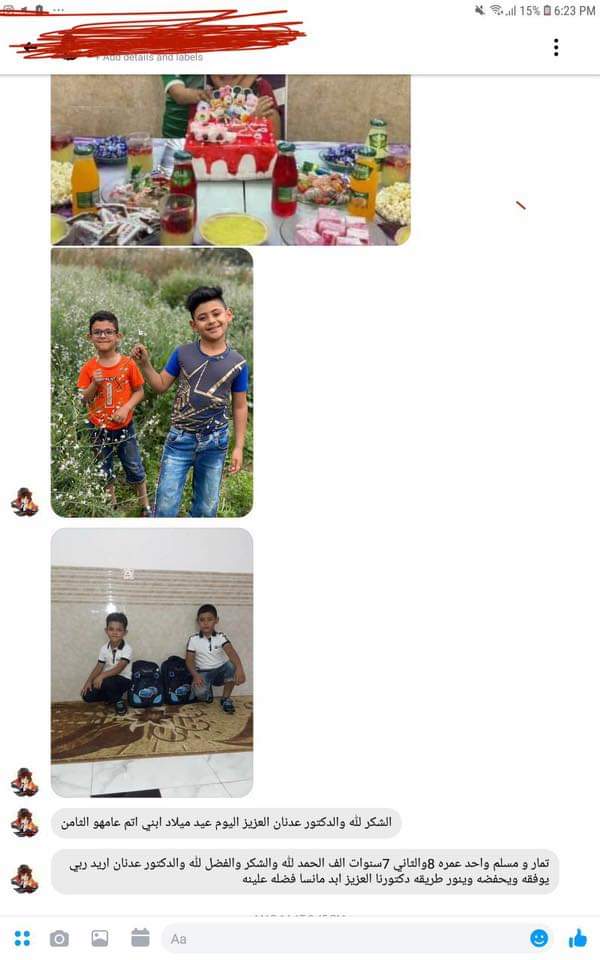The width and height of the screenshot is (600, 960).
Task: View the photo of boys in the field
Action: [152, 383]
